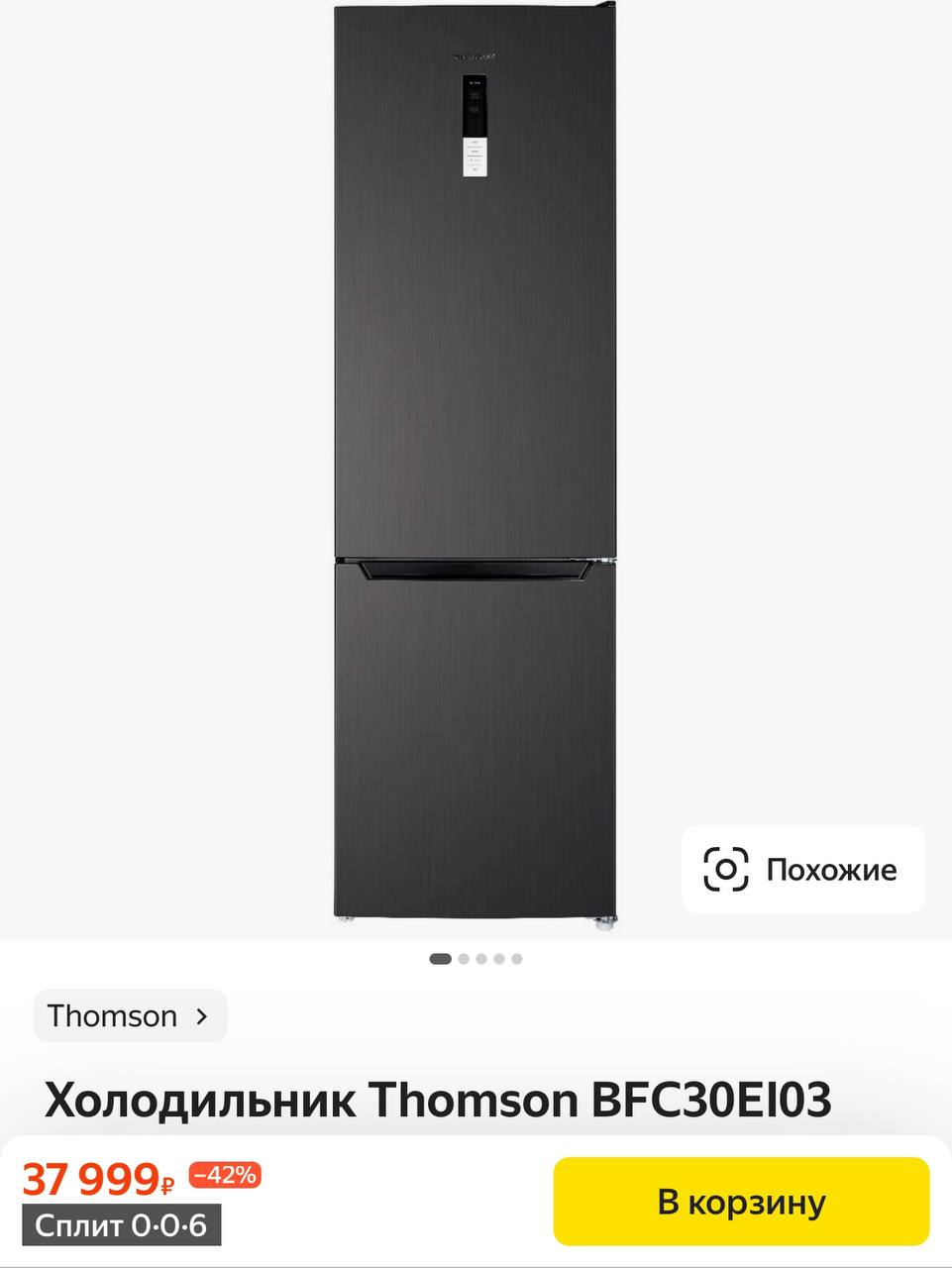Find similar products with Похожие
Viewport: 952px width, 1268px height.
[802, 870]
